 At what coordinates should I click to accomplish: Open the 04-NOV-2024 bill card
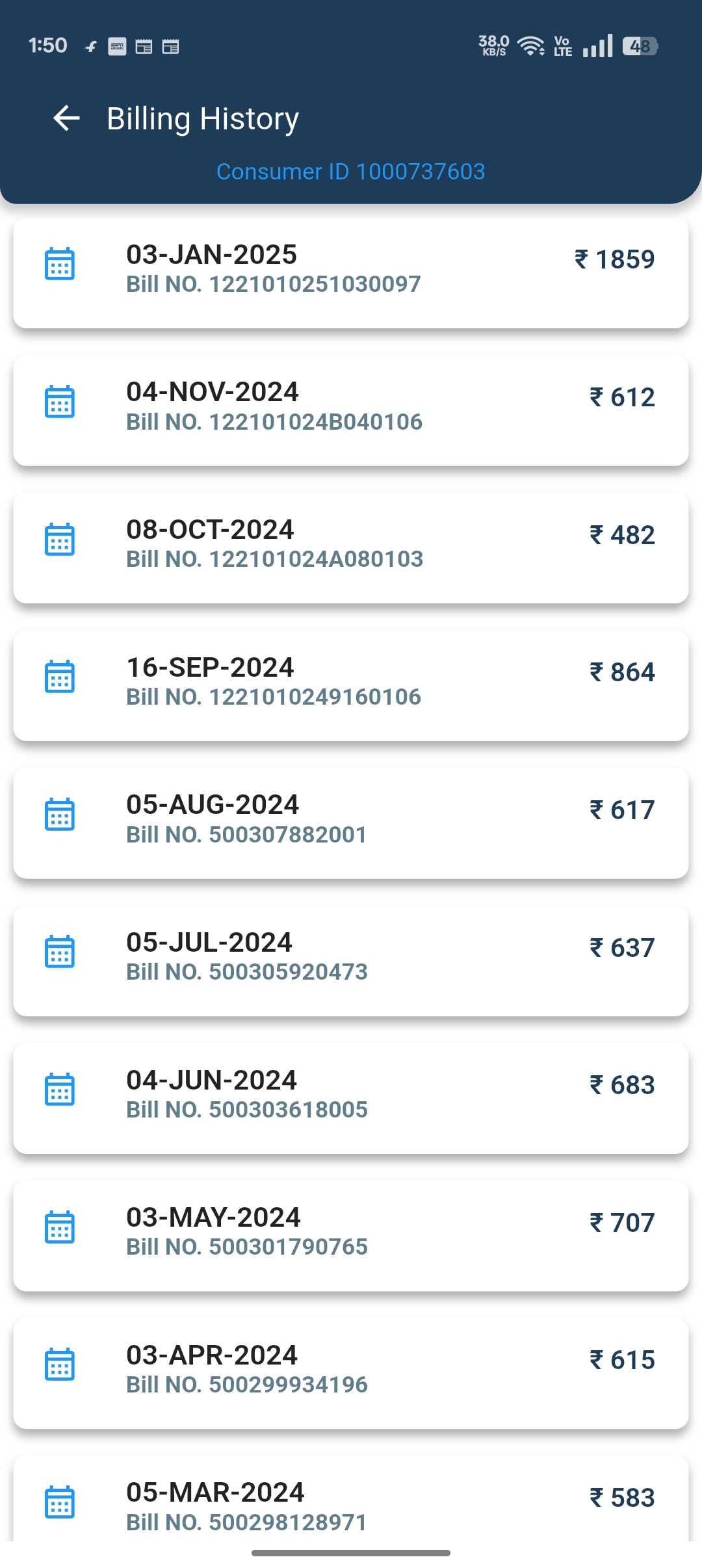tap(351, 410)
